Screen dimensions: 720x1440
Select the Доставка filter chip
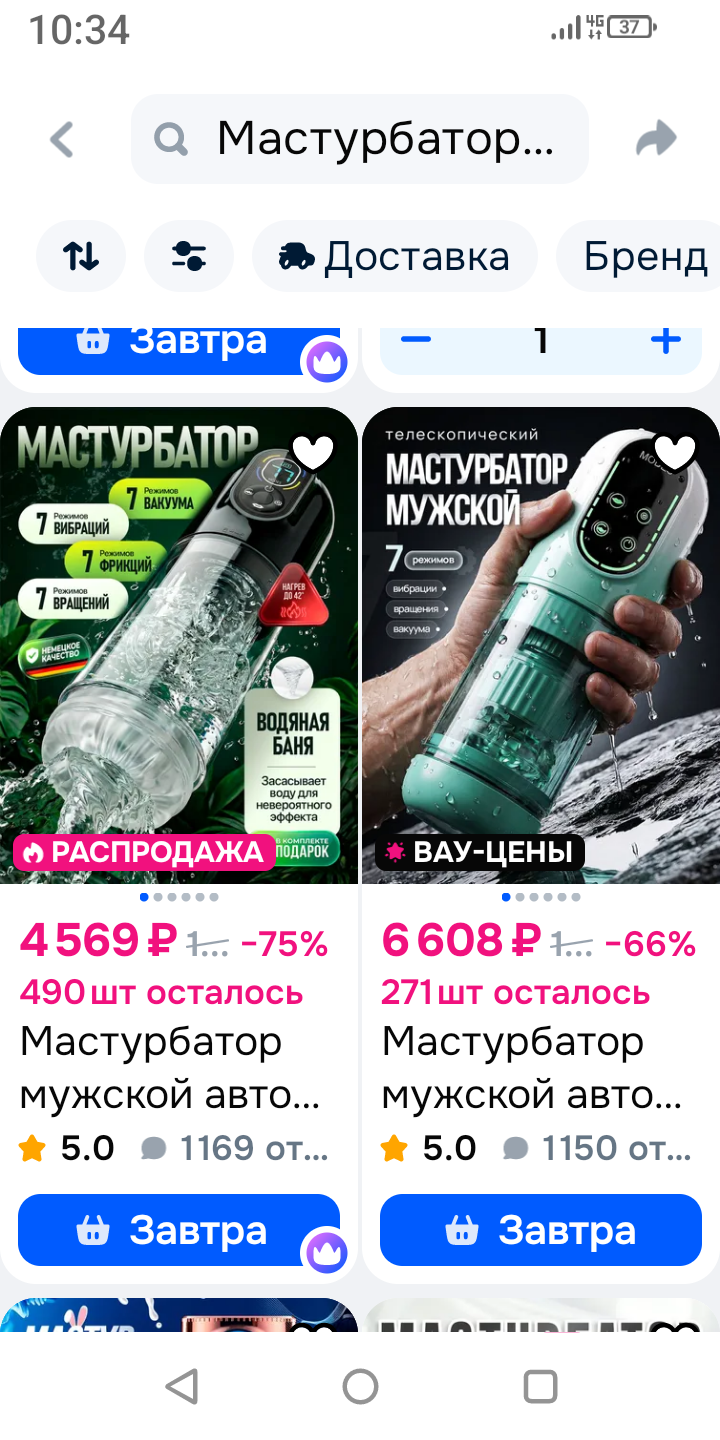395,257
